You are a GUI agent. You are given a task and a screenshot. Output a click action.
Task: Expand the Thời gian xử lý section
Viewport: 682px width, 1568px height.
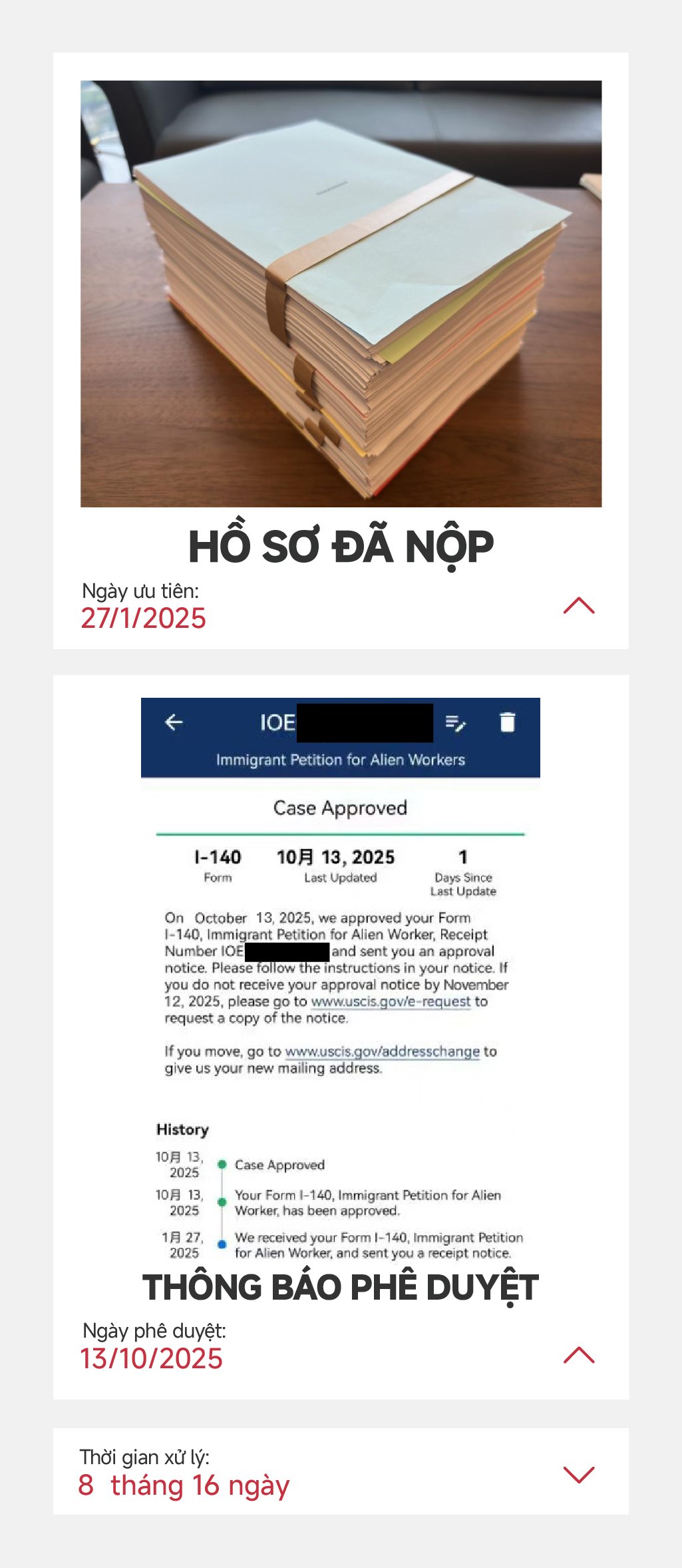coord(578,1474)
